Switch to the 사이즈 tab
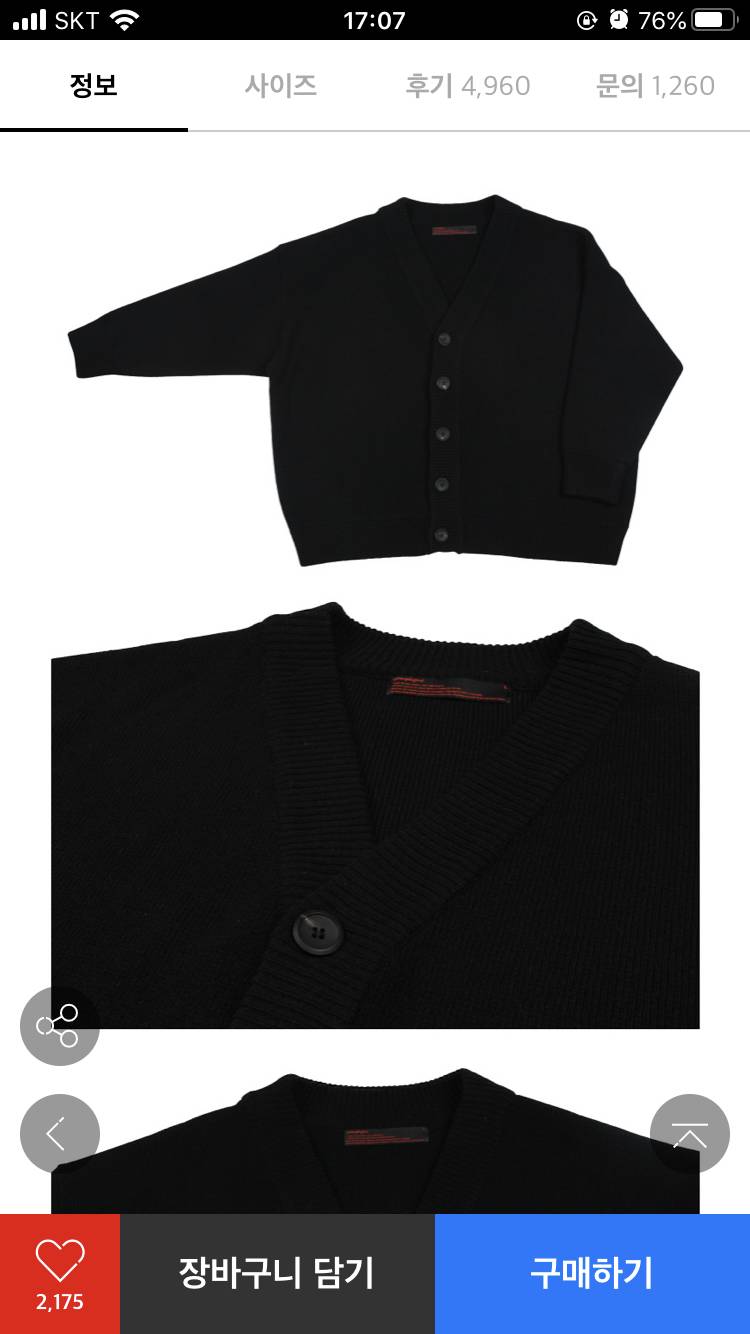This screenshot has height=1334, width=750. click(281, 86)
